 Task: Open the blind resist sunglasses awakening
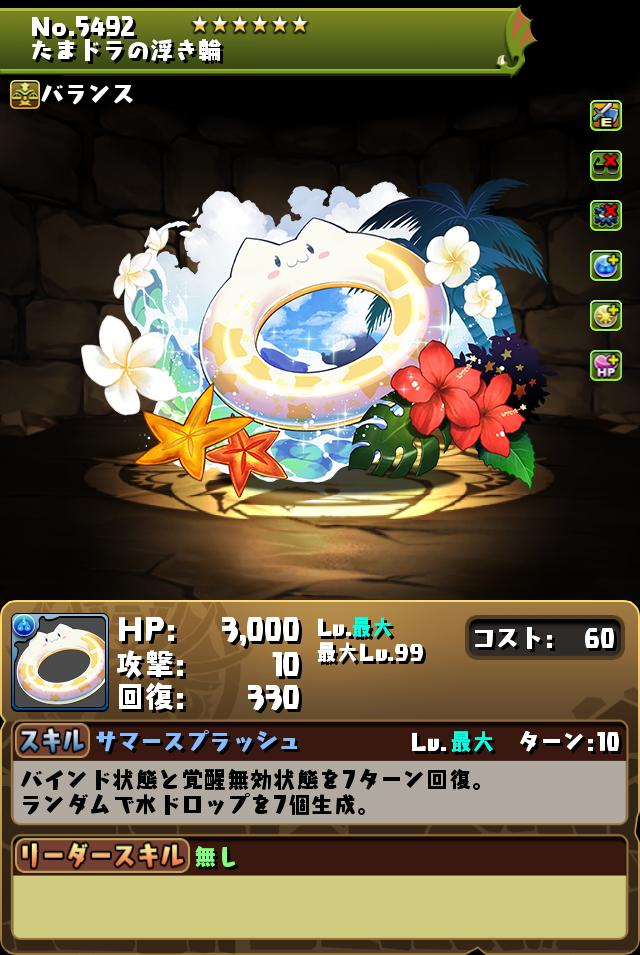click(x=605, y=166)
